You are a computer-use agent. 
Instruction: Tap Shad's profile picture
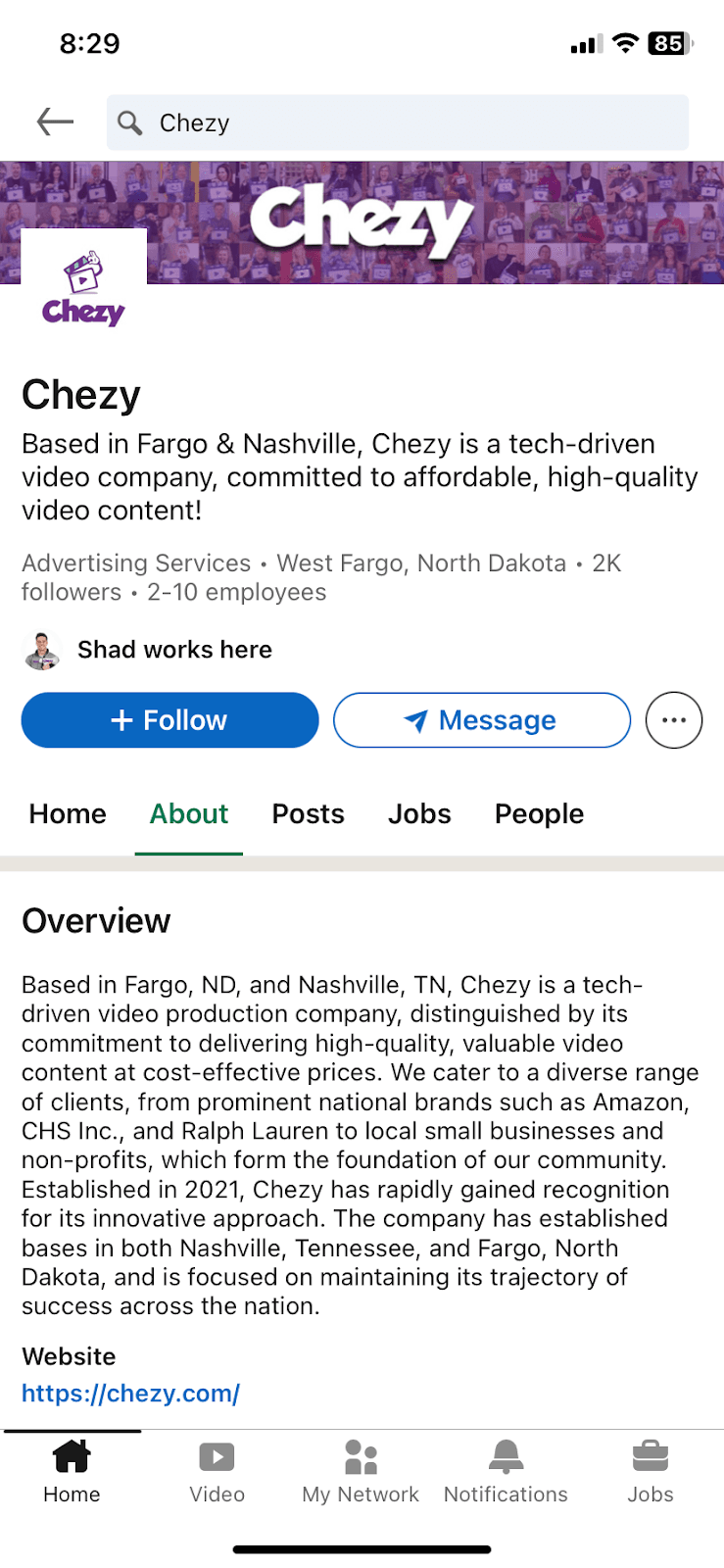pos(40,650)
